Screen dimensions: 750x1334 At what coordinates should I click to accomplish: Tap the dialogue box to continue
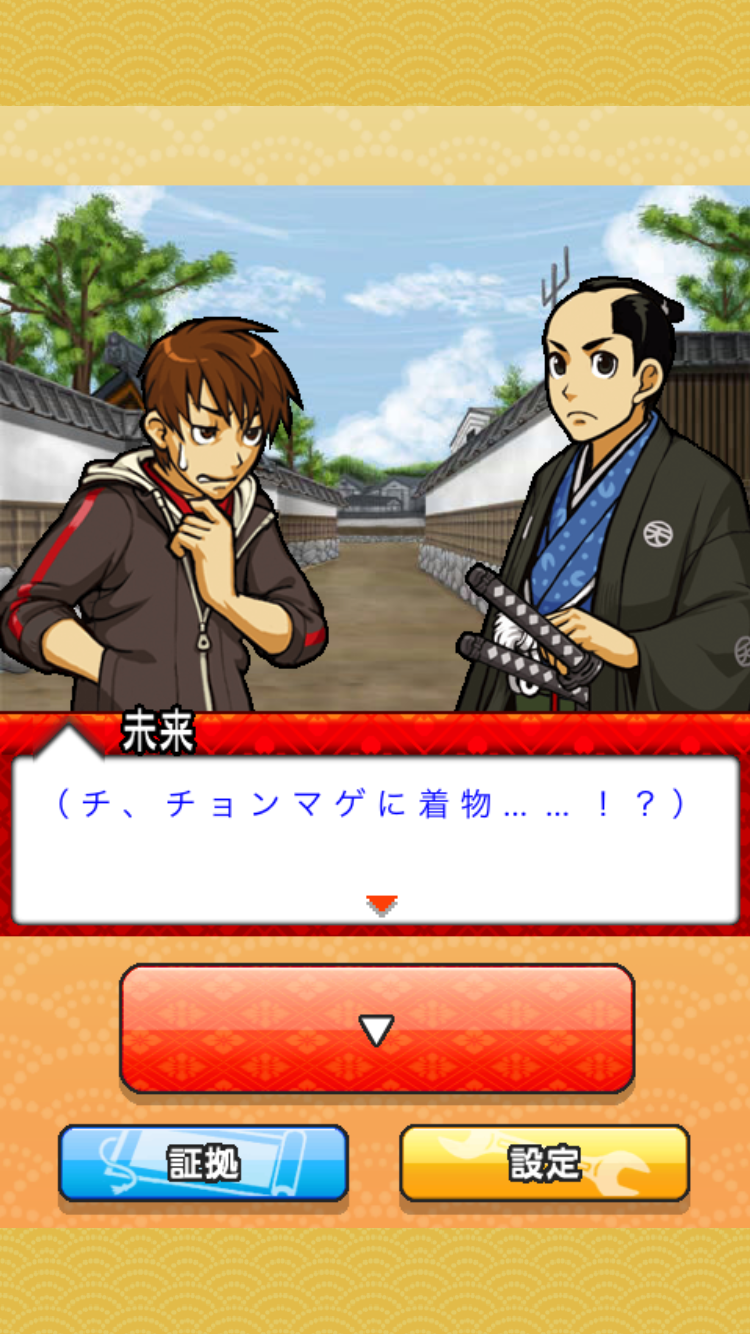(375, 840)
